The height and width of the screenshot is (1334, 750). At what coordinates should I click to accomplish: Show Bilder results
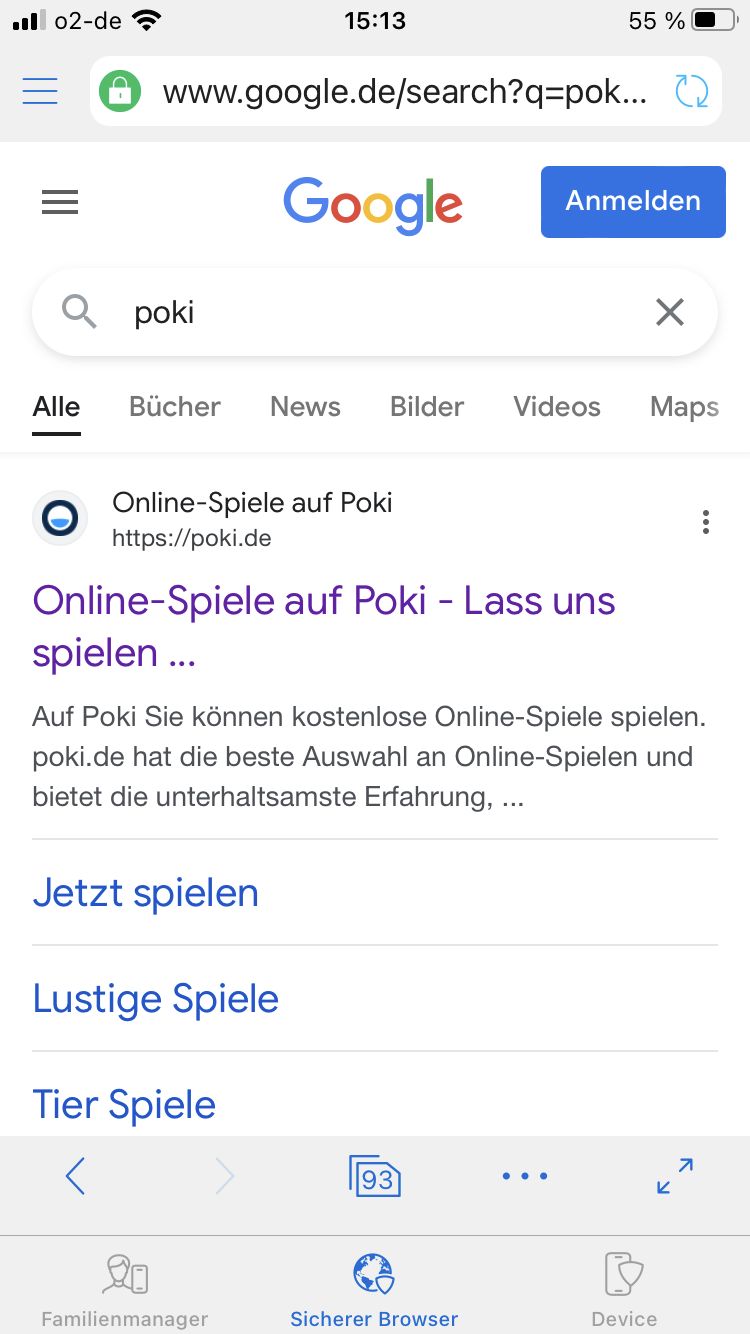click(x=427, y=407)
